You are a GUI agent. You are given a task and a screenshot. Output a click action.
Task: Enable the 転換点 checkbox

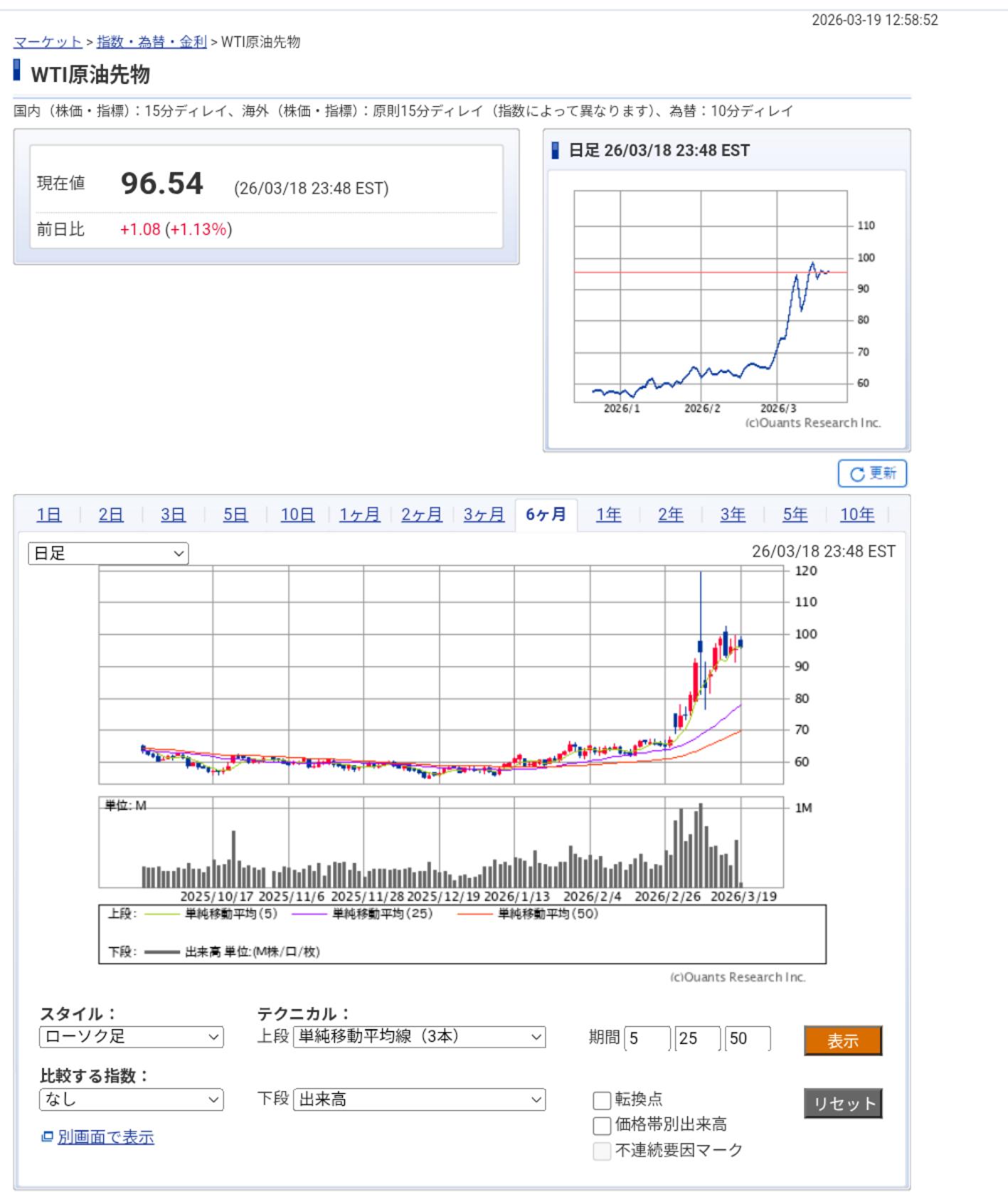(602, 1101)
